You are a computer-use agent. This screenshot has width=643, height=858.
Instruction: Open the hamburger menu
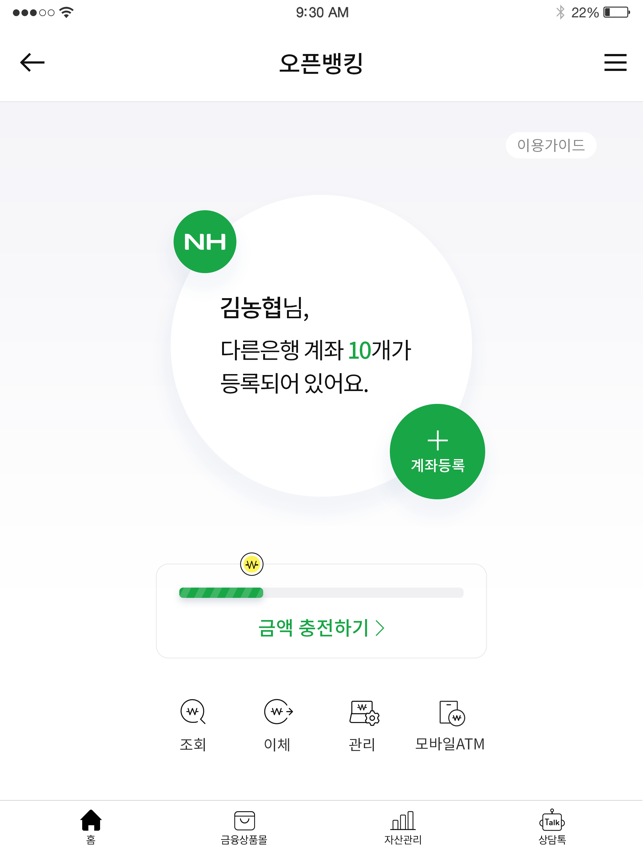click(615, 62)
